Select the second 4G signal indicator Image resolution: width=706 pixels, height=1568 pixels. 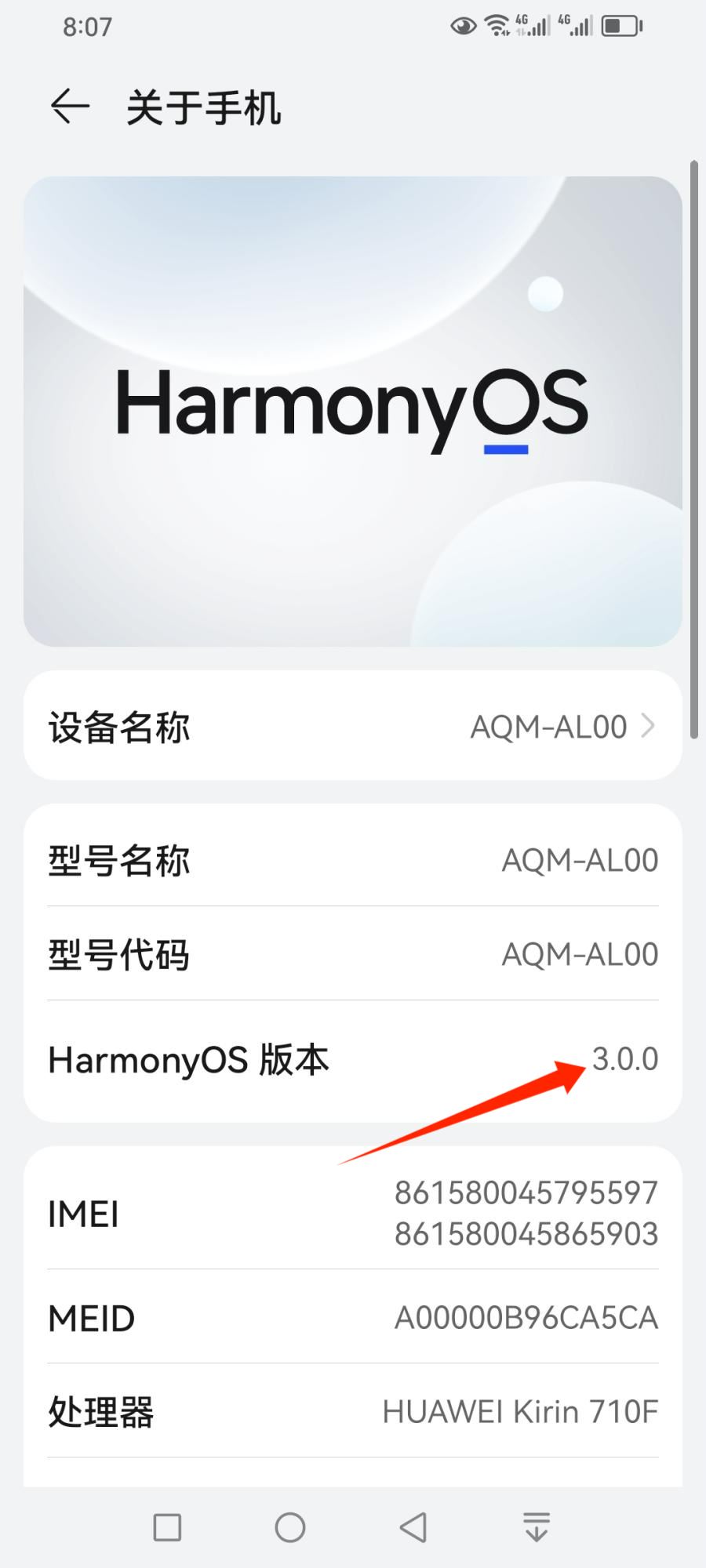(x=575, y=24)
